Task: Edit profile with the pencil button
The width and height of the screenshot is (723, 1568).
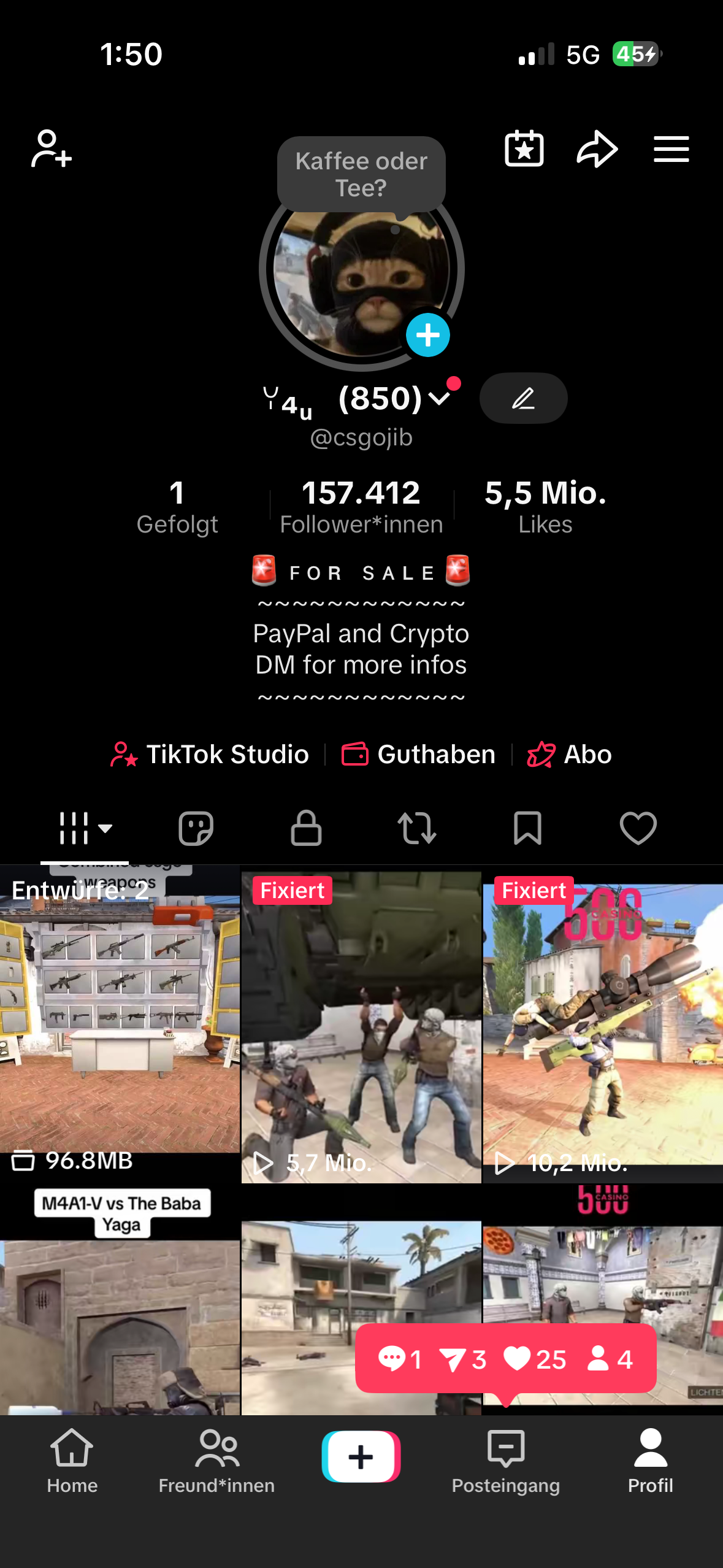Action: 523,399
